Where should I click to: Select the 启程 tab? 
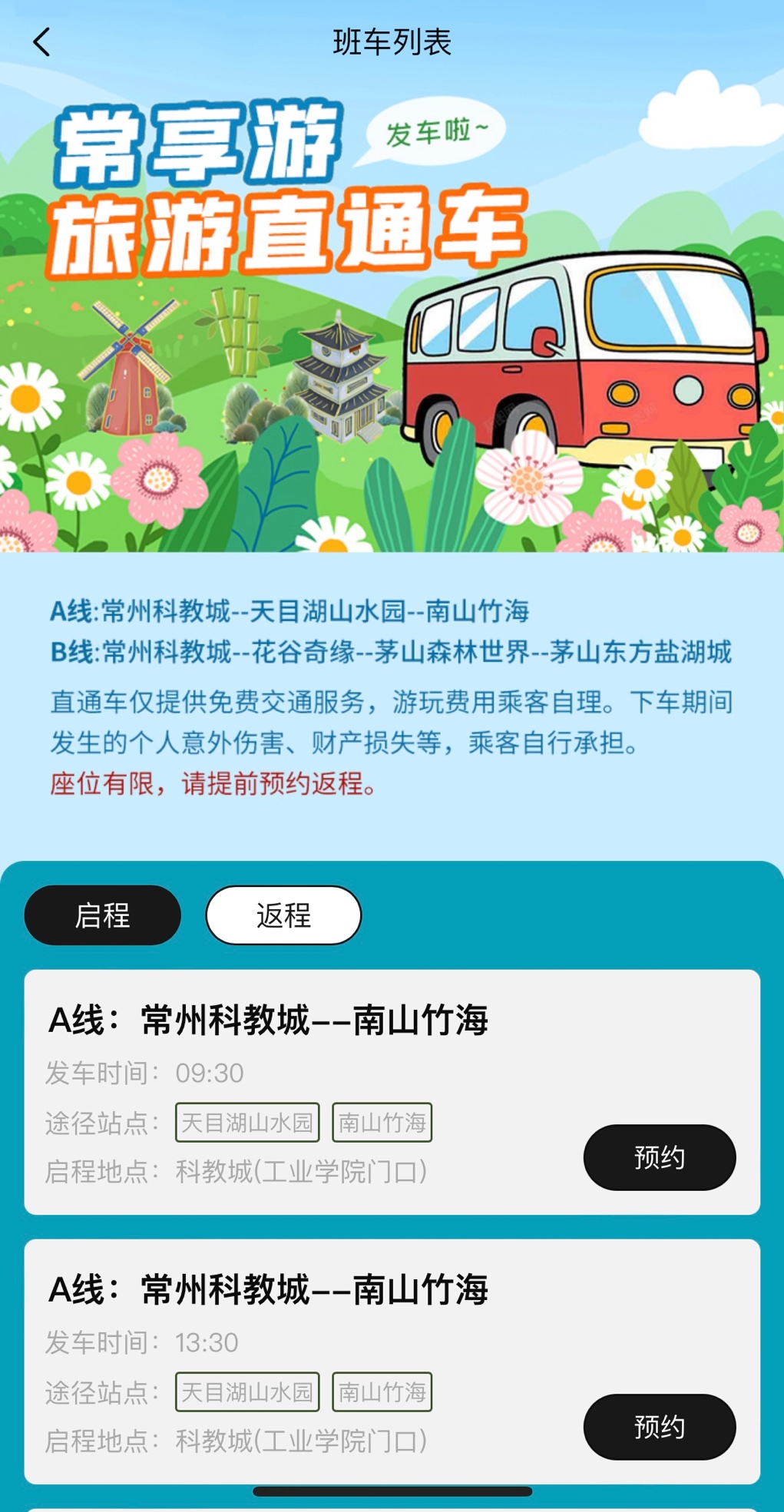tap(102, 915)
